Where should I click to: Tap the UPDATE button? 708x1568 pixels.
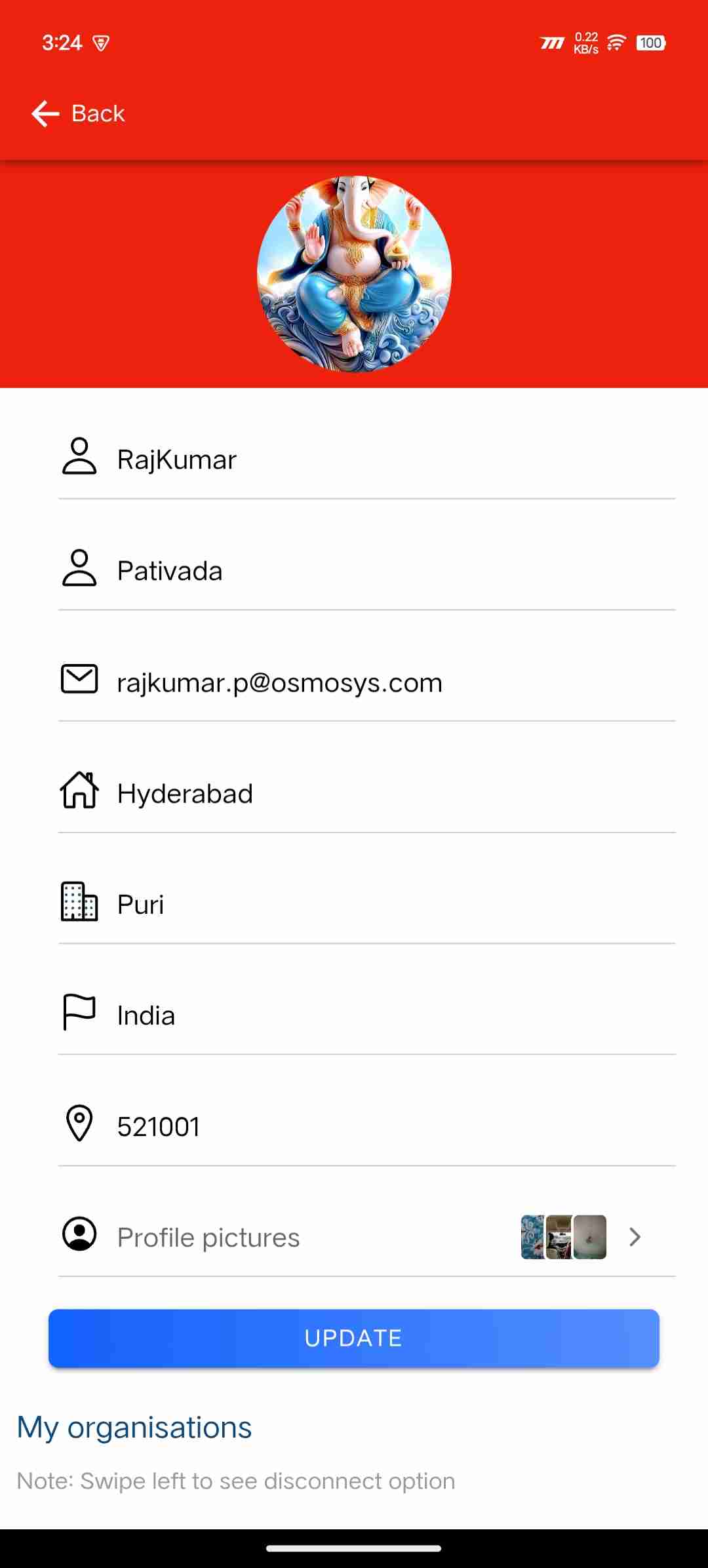coord(354,1338)
